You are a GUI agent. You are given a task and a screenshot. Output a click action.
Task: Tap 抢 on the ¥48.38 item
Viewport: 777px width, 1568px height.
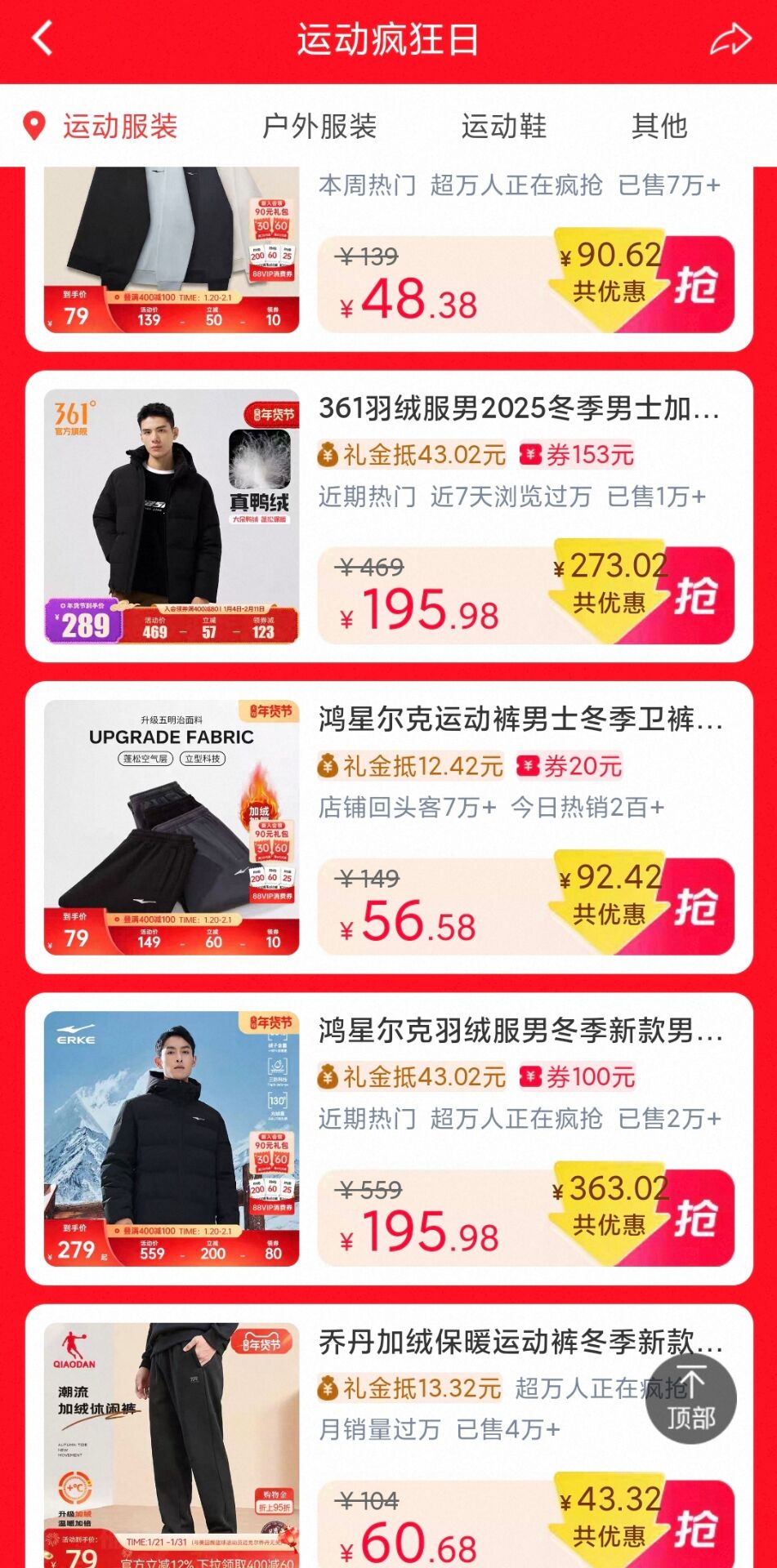pyautogui.click(x=694, y=285)
